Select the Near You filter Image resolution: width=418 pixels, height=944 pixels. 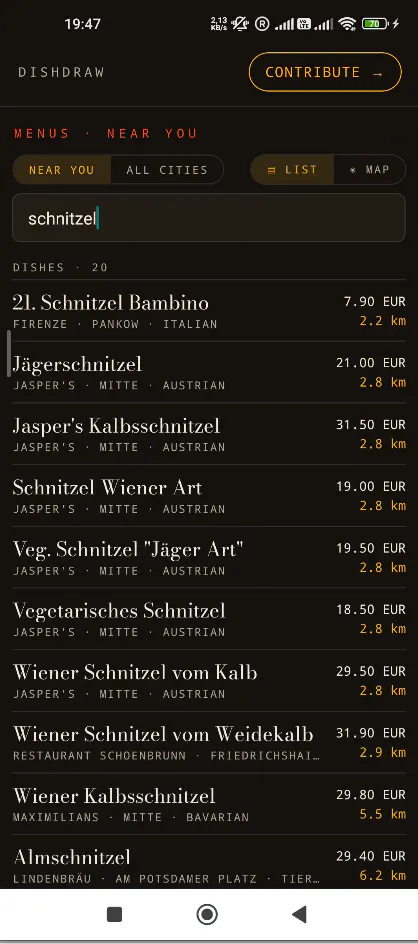coord(61,170)
